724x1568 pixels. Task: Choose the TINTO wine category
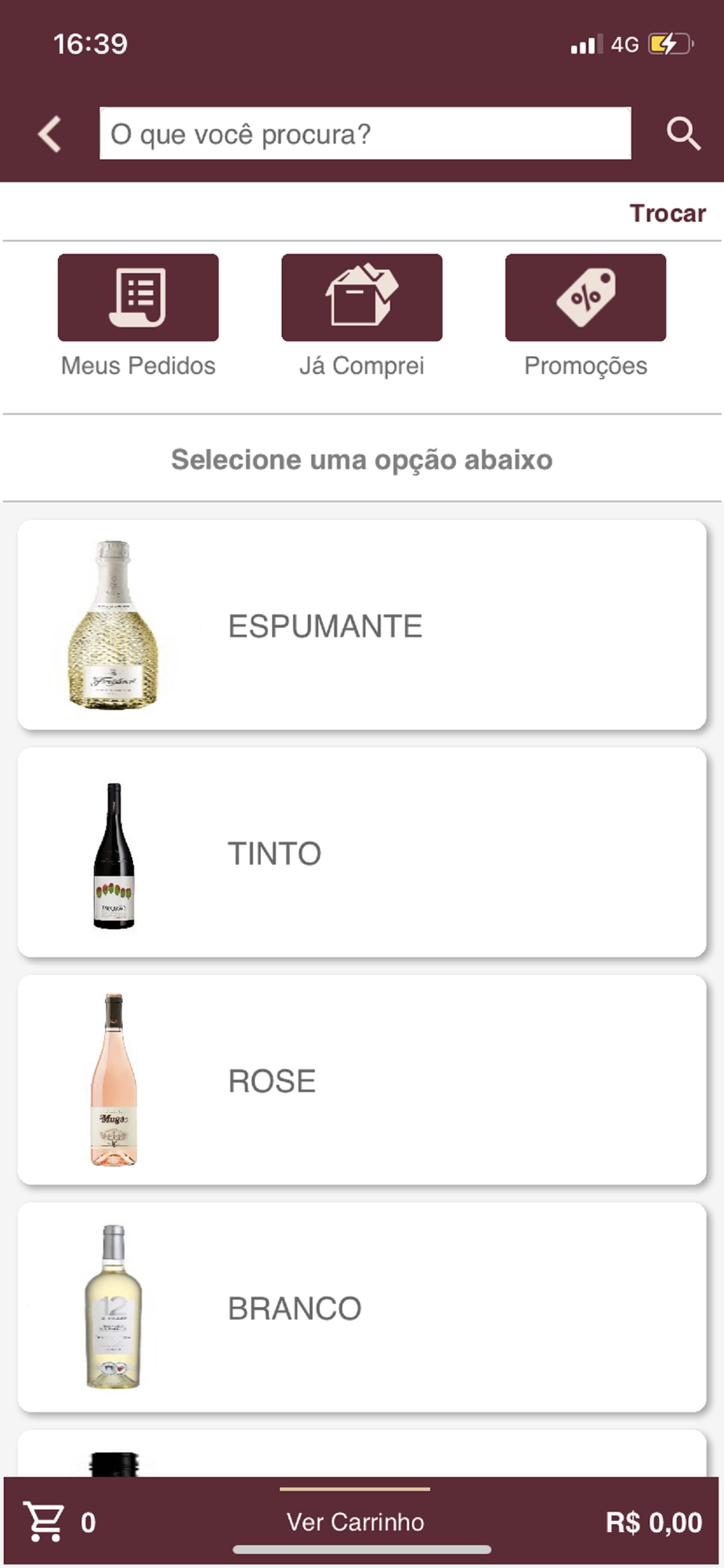pos(361,853)
